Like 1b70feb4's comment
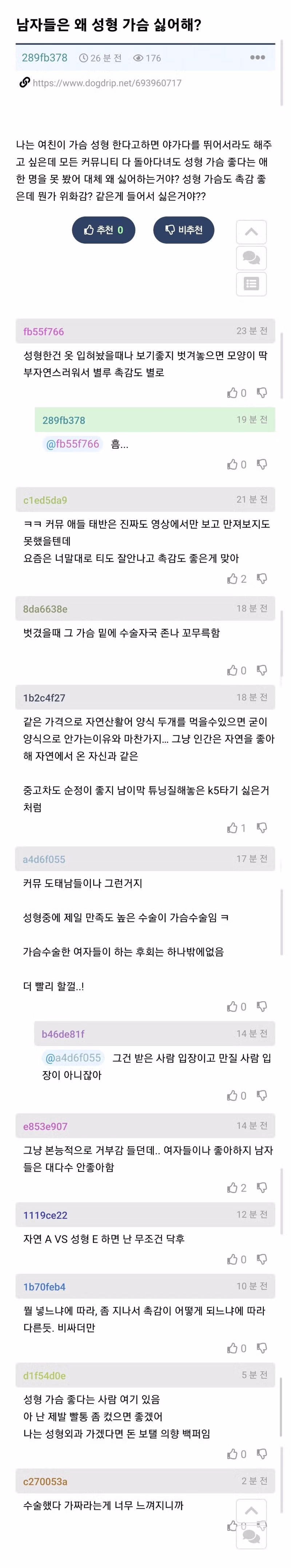The height and width of the screenshot is (1568, 291). click(x=232, y=1348)
